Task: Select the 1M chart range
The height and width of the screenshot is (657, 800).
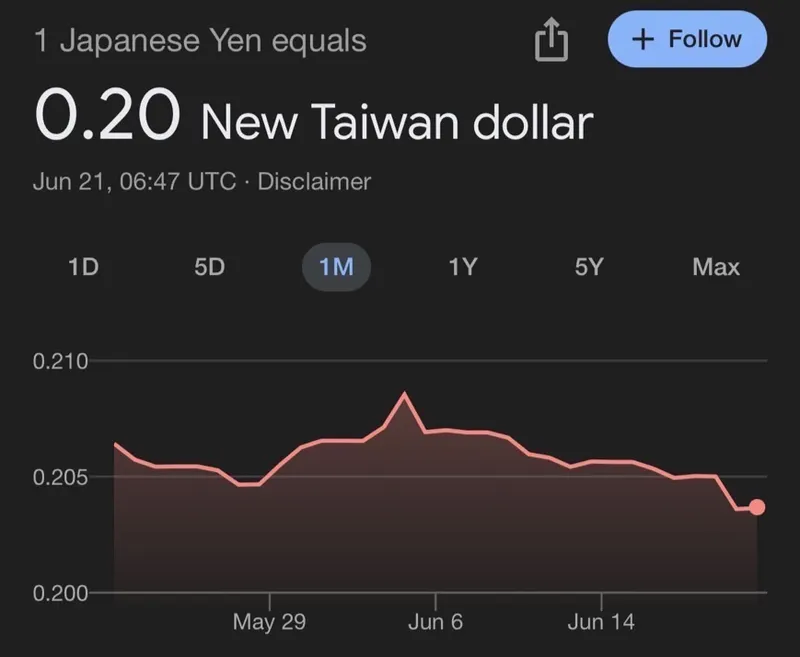Action: pyautogui.click(x=336, y=268)
